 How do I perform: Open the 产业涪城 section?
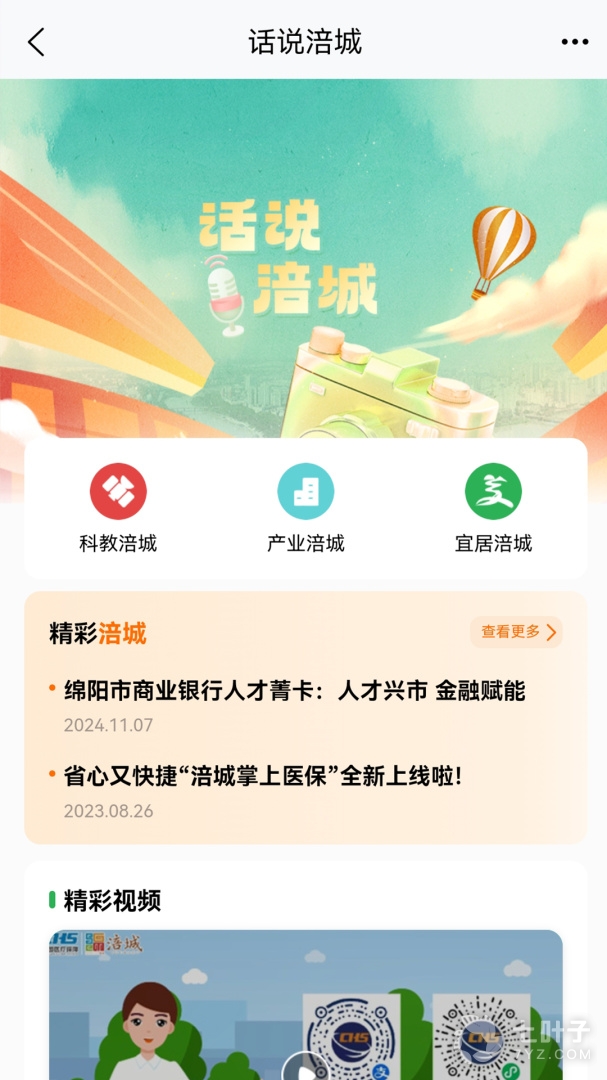(305, 508)
